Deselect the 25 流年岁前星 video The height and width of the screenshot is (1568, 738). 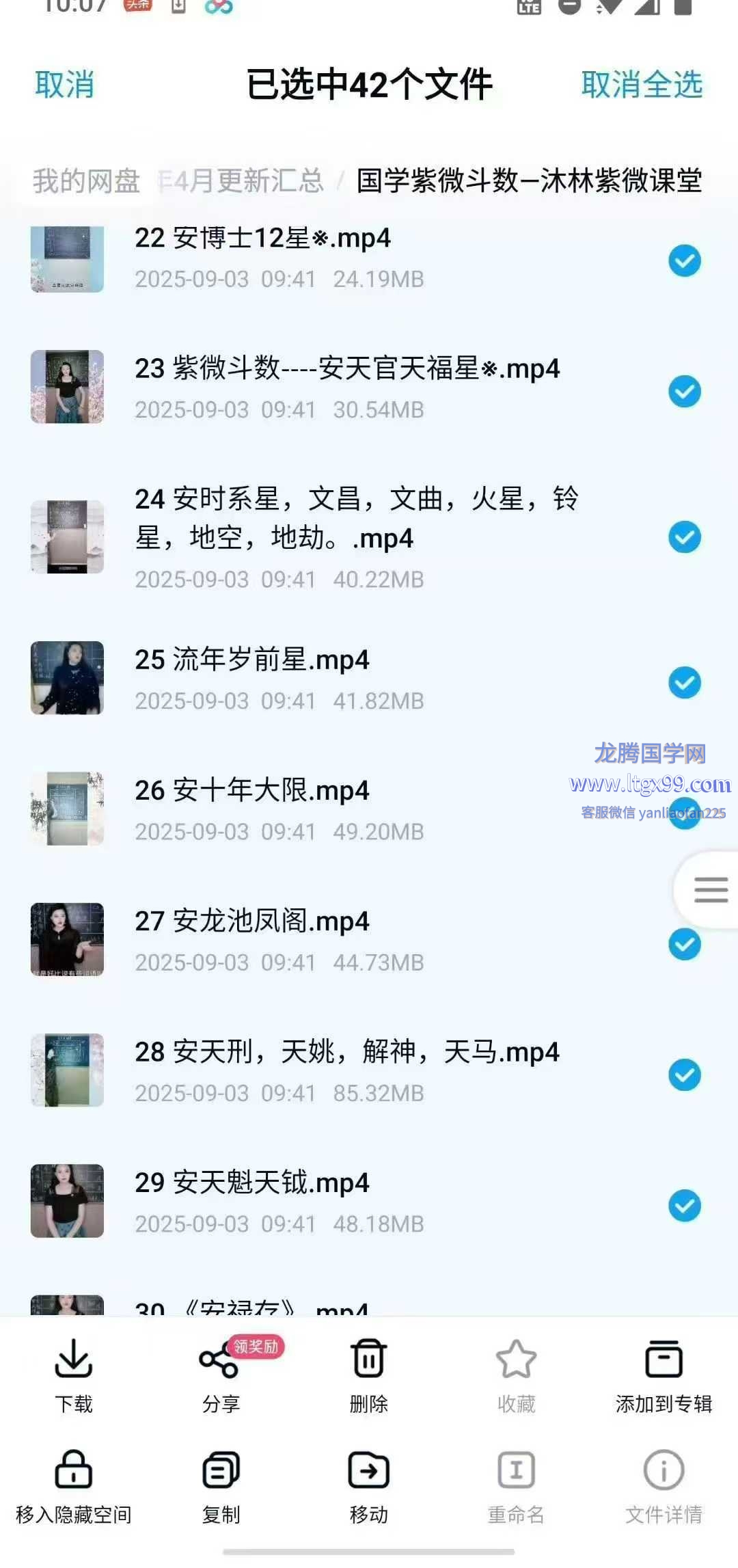pyautogui.click(x=685, y=682)
